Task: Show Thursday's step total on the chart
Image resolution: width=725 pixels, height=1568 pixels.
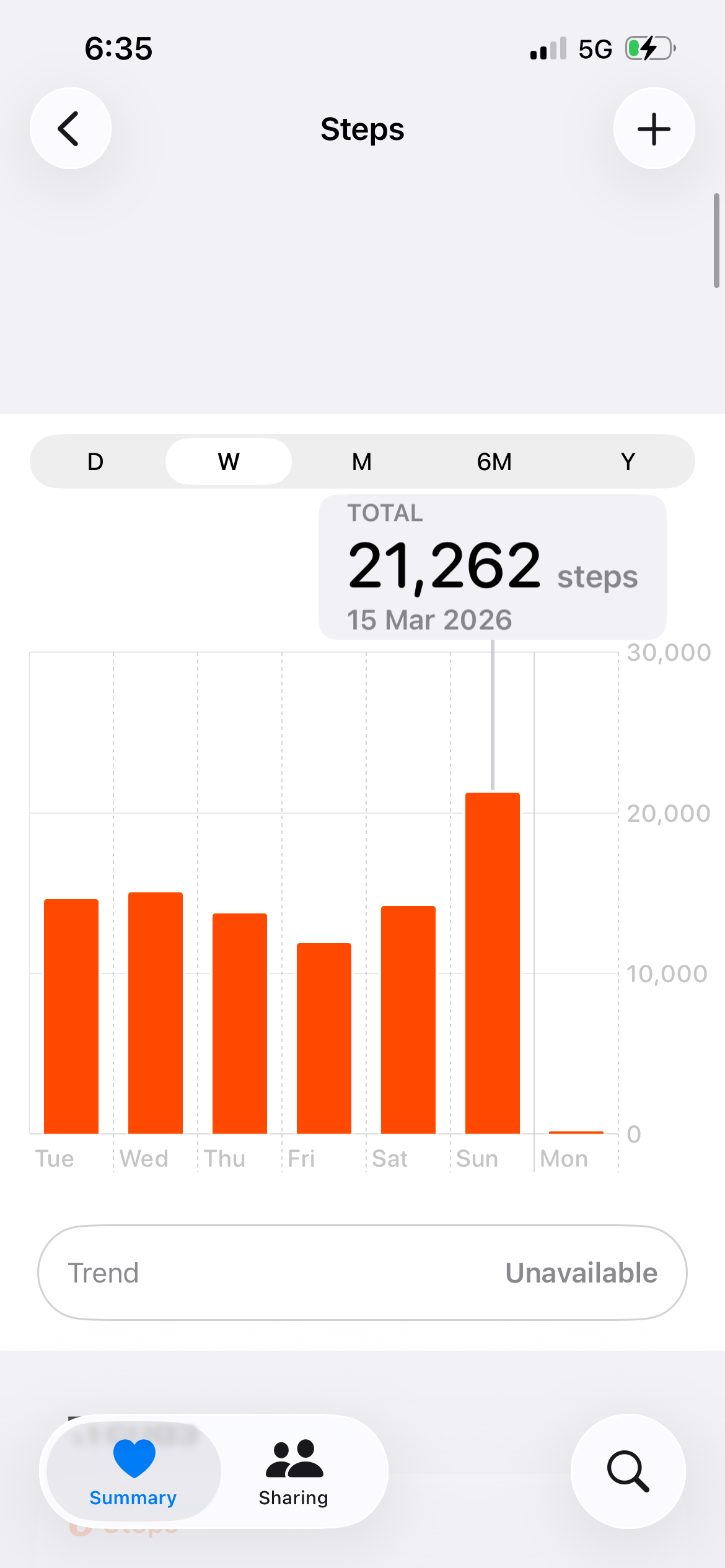Action: [x=240, y=1023]
